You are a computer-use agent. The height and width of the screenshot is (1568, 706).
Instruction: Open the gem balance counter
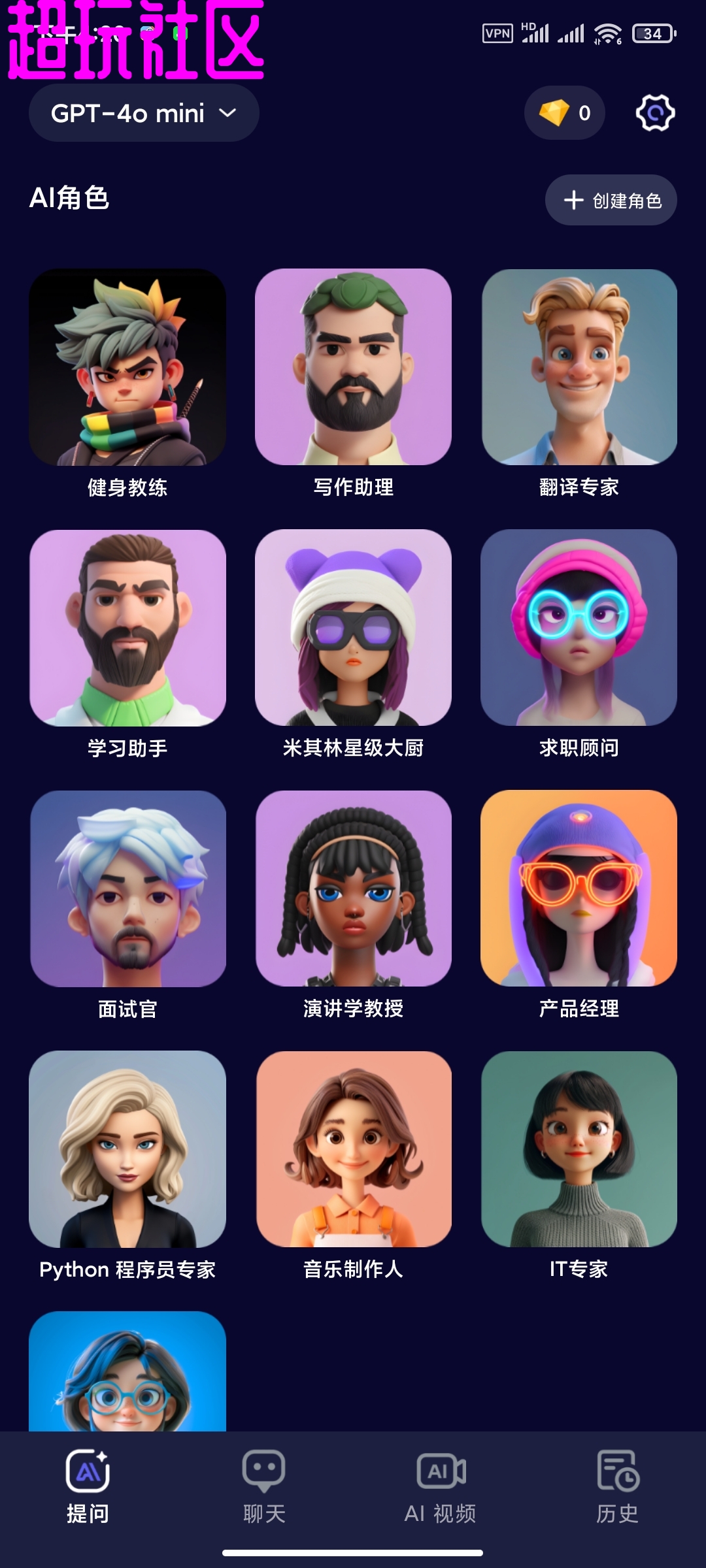pos(565,113)
